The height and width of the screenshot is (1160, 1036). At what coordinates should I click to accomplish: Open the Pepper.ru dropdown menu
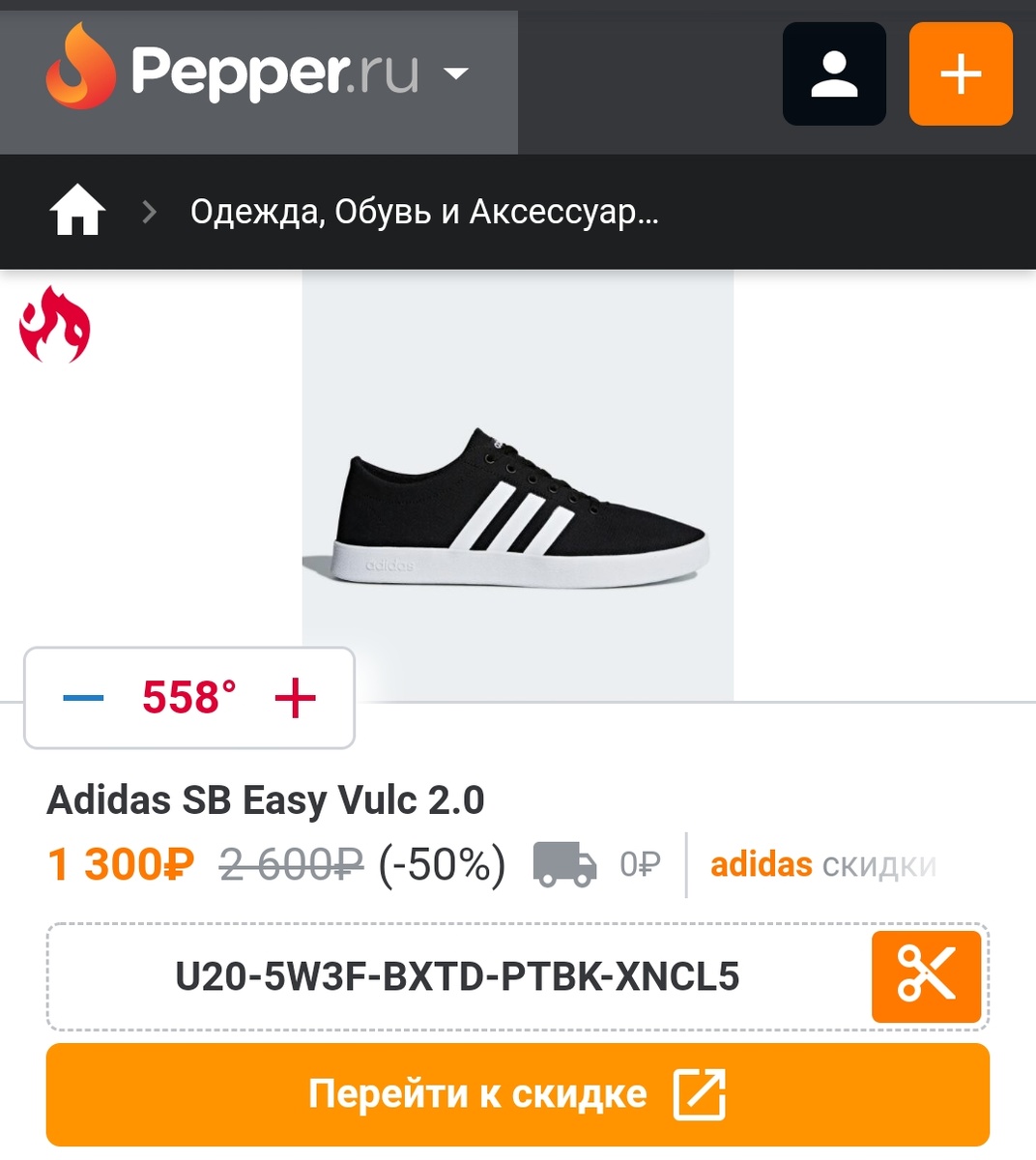click(x=455, y=73)
